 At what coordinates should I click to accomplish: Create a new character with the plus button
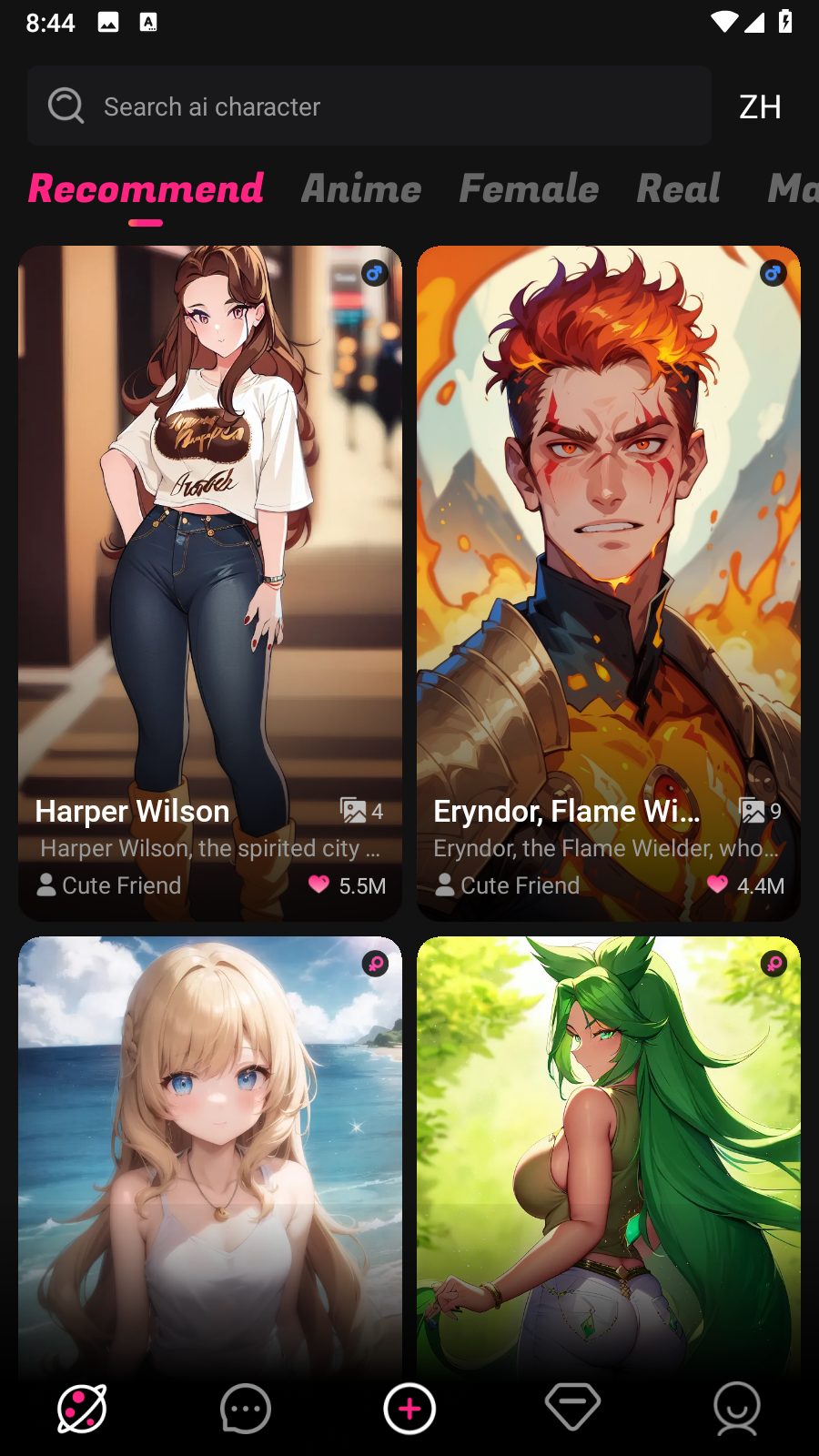[409, 1409]
